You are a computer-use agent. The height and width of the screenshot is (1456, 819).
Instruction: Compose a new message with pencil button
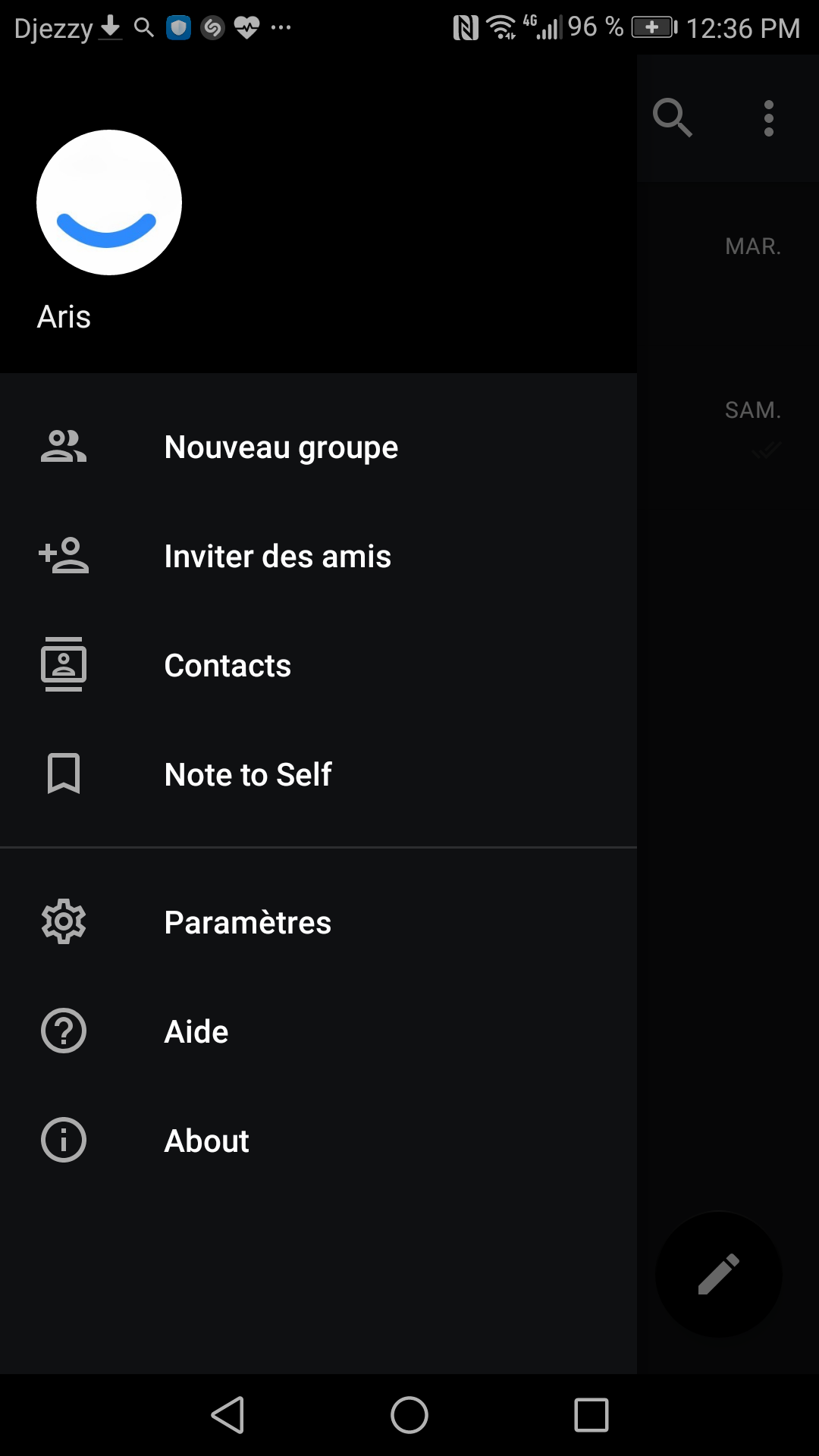click(718, 1274)
